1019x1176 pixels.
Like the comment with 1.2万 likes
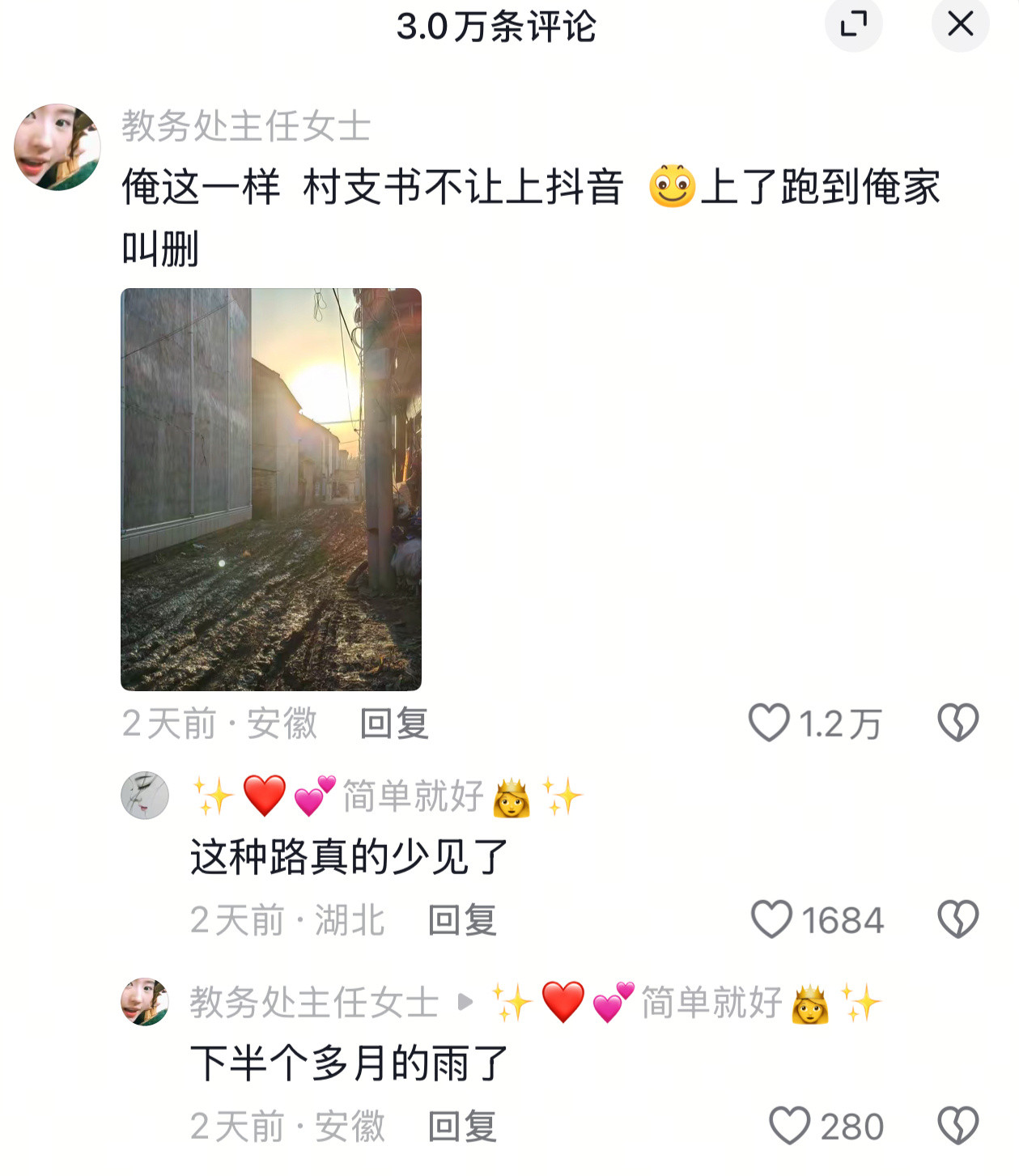tap(769, 723)
